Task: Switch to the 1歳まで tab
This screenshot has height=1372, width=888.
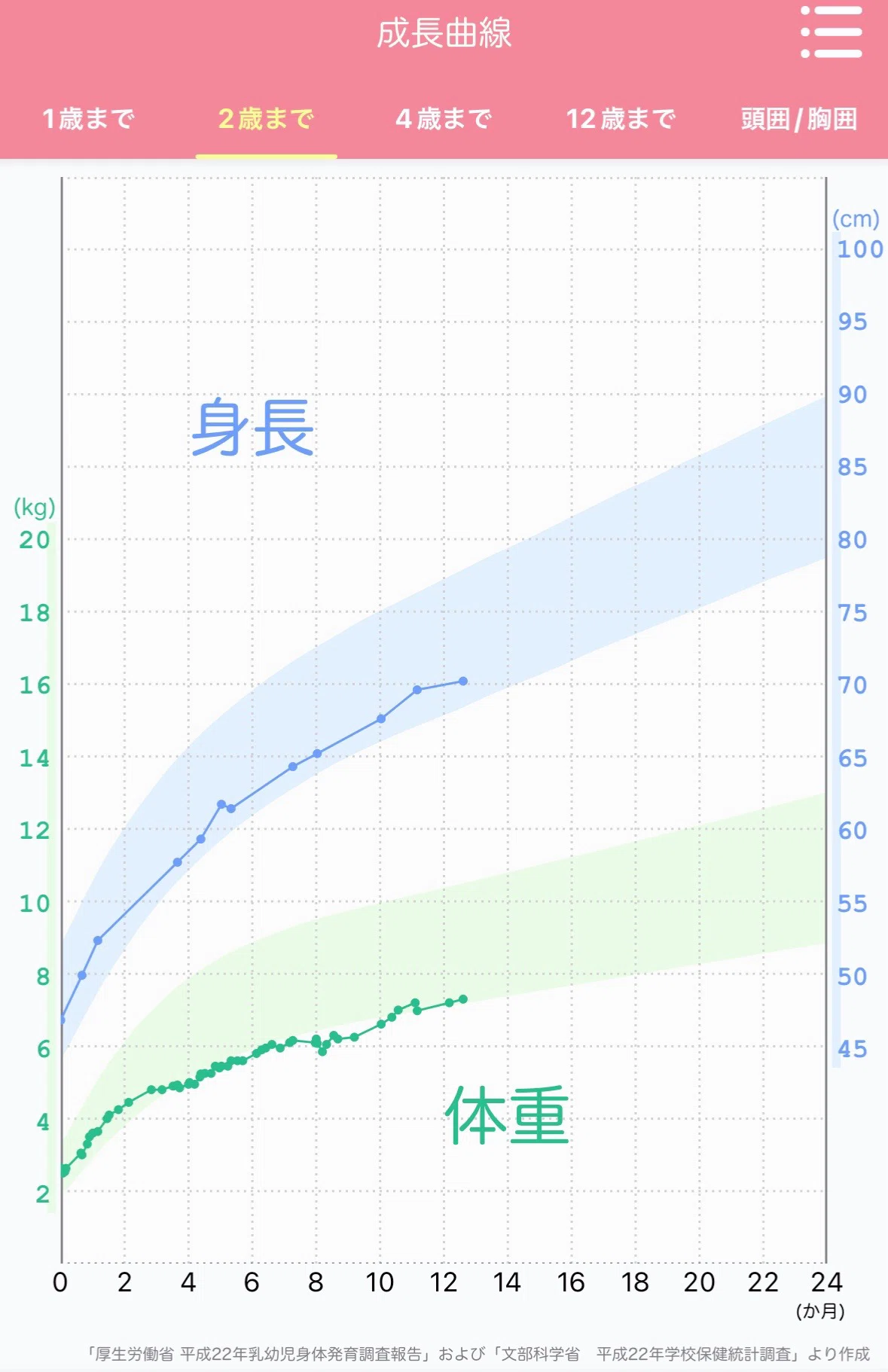Action: click(x=89, y=119)
